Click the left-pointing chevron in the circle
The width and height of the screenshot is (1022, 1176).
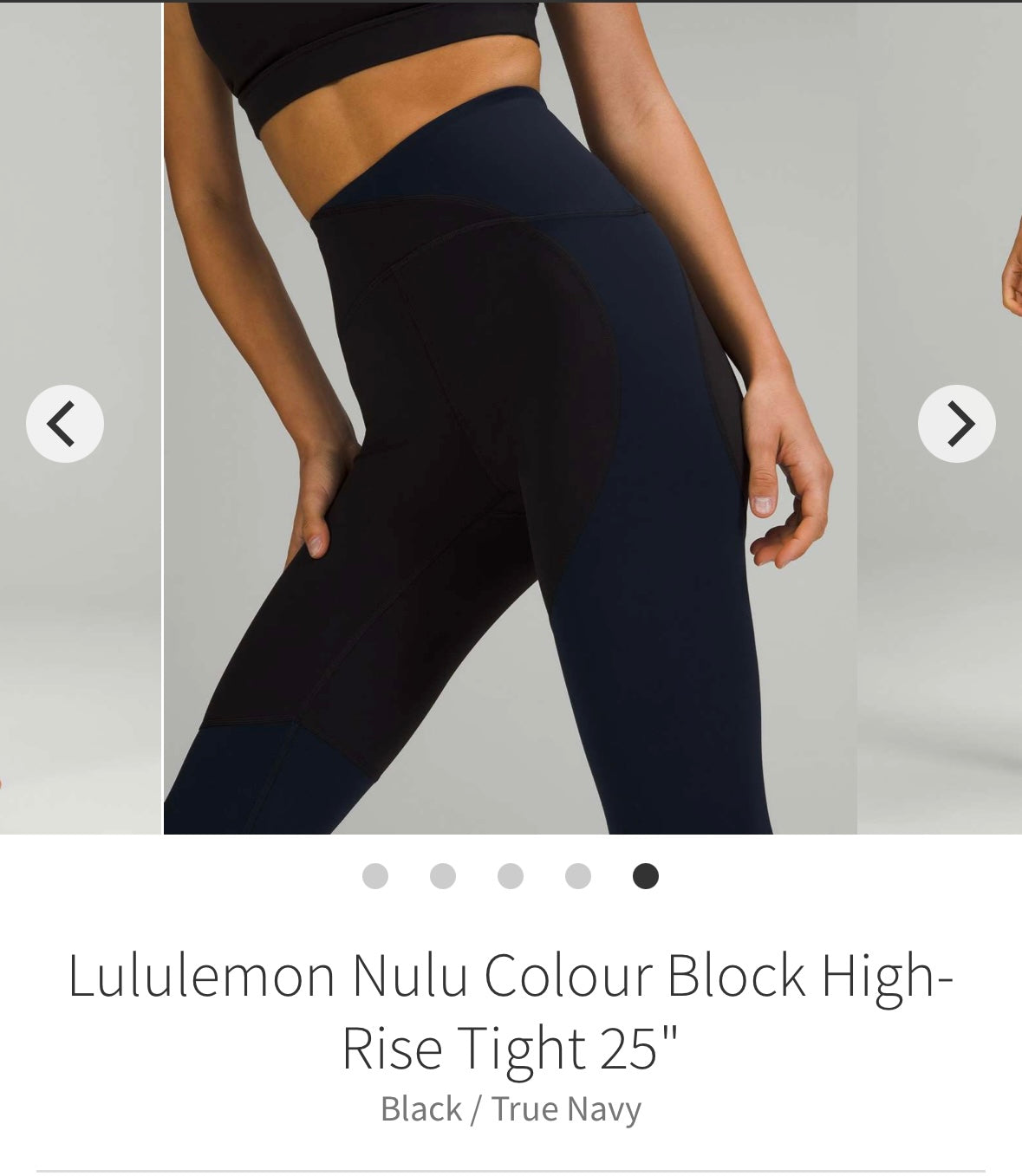(x=65, y=423)
